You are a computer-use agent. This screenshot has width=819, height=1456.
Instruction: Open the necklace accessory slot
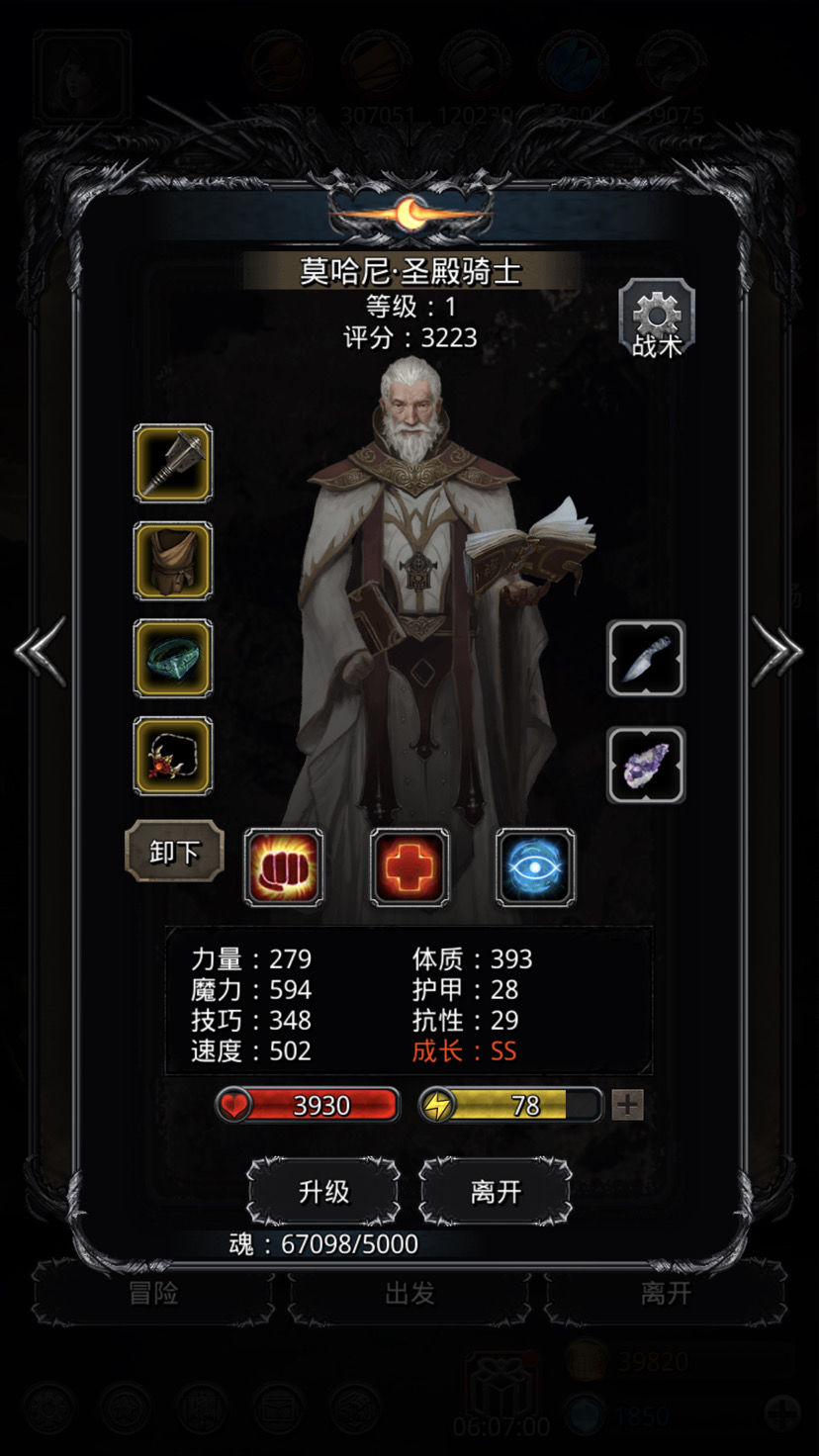[173, 757]
